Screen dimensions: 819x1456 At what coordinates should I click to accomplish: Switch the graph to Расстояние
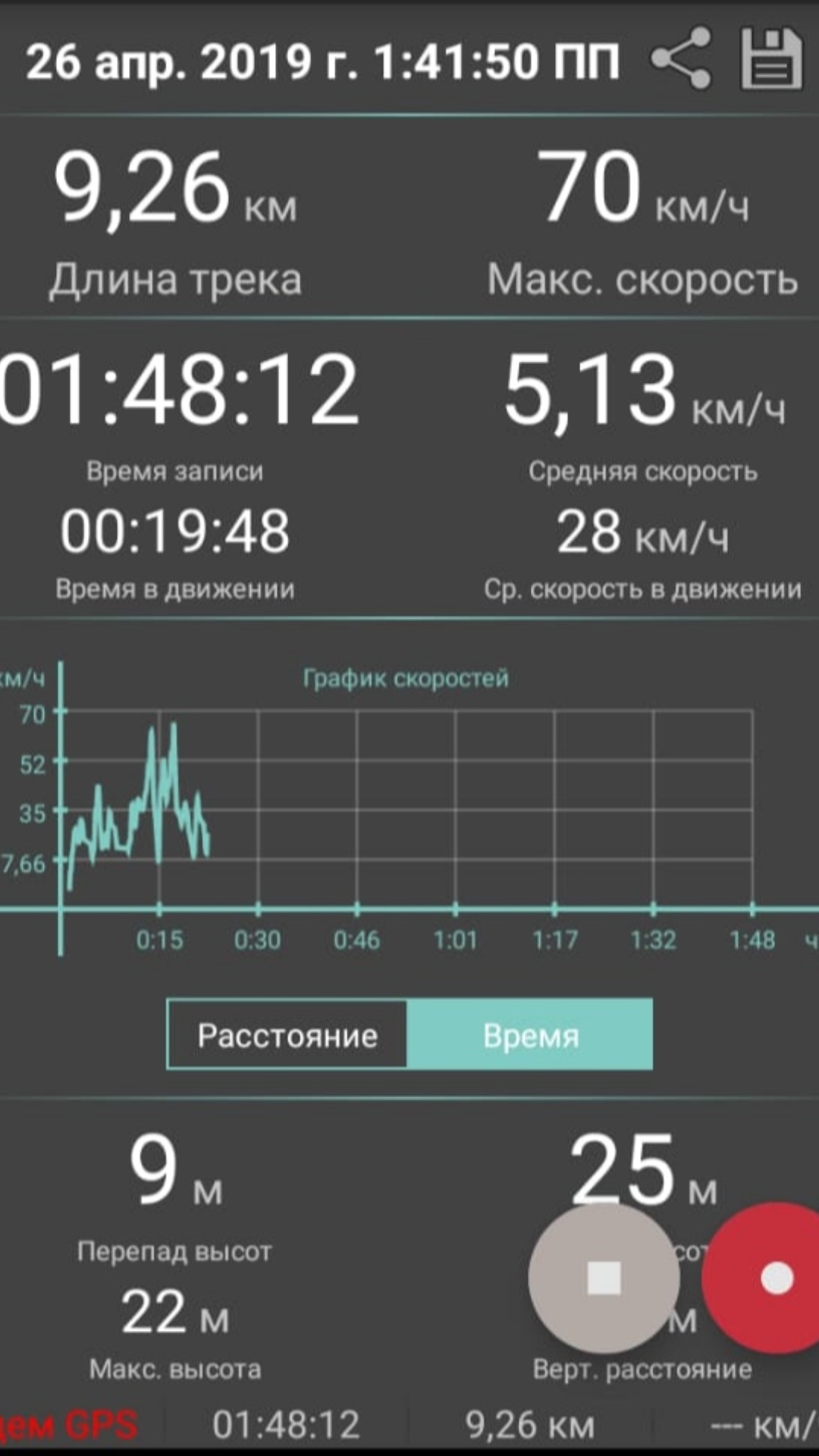coord(287,1035)
